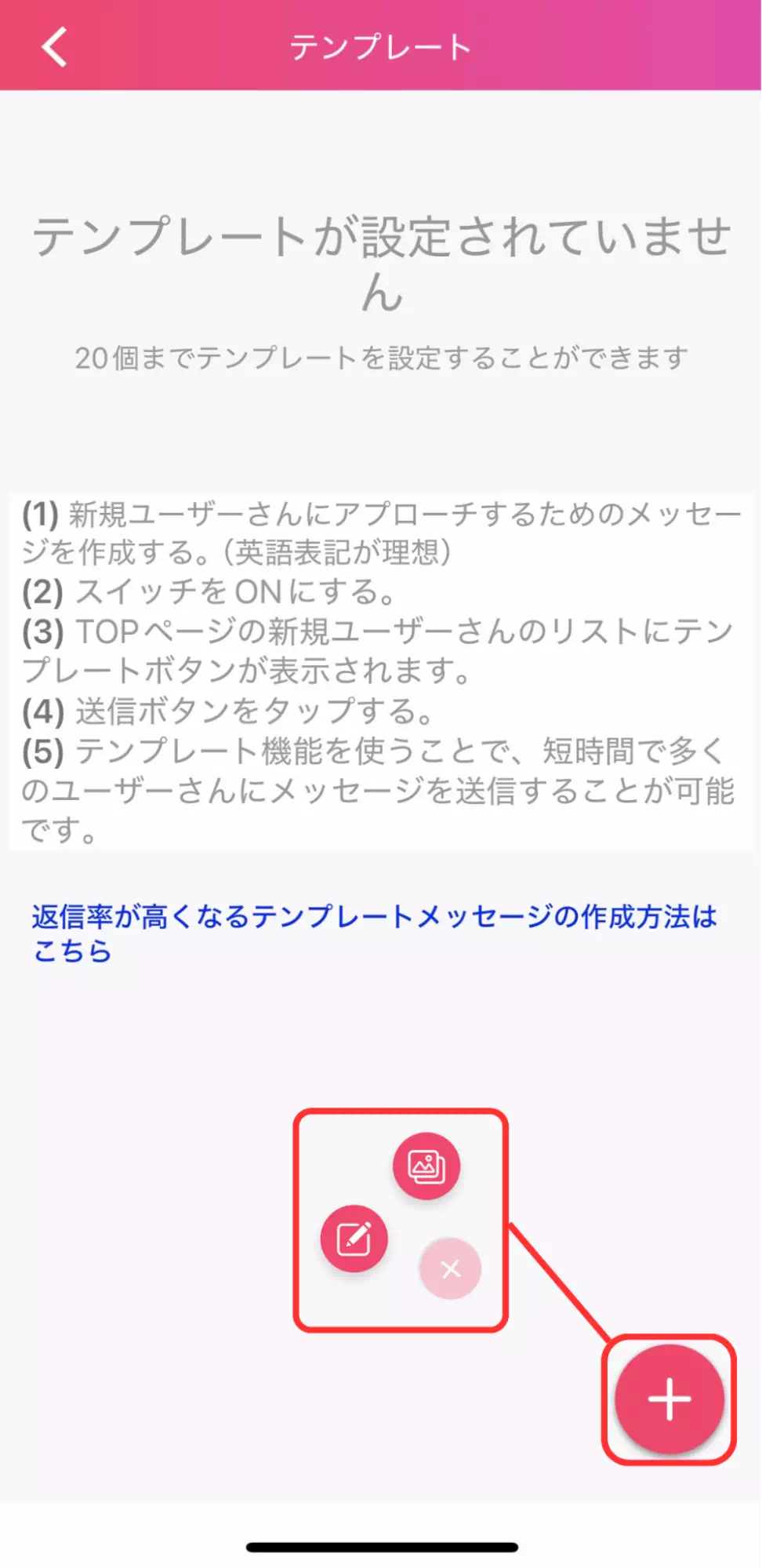Open こちら link for template creation tips
Screen dimensions: 762x1568
click(71, 954)
